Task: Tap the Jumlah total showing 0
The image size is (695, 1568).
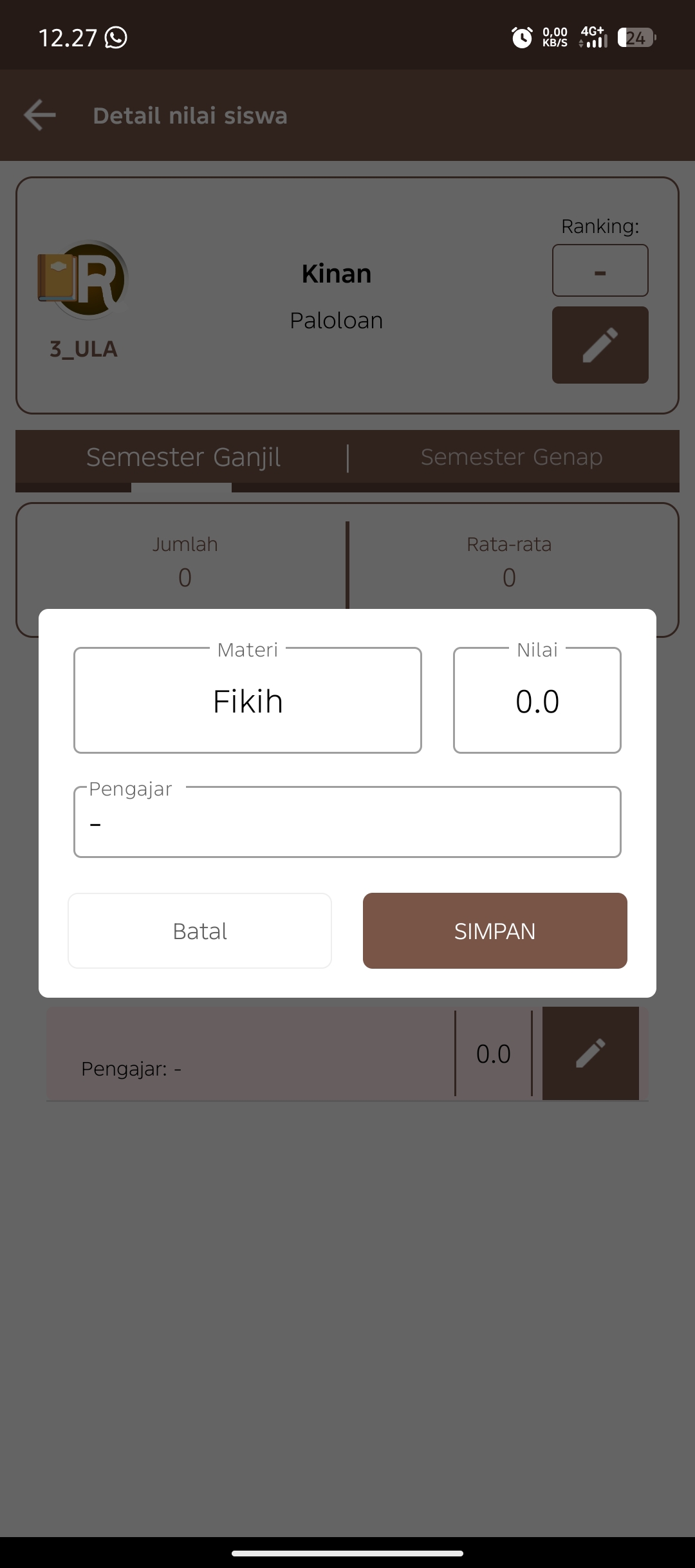Action: 185,577
